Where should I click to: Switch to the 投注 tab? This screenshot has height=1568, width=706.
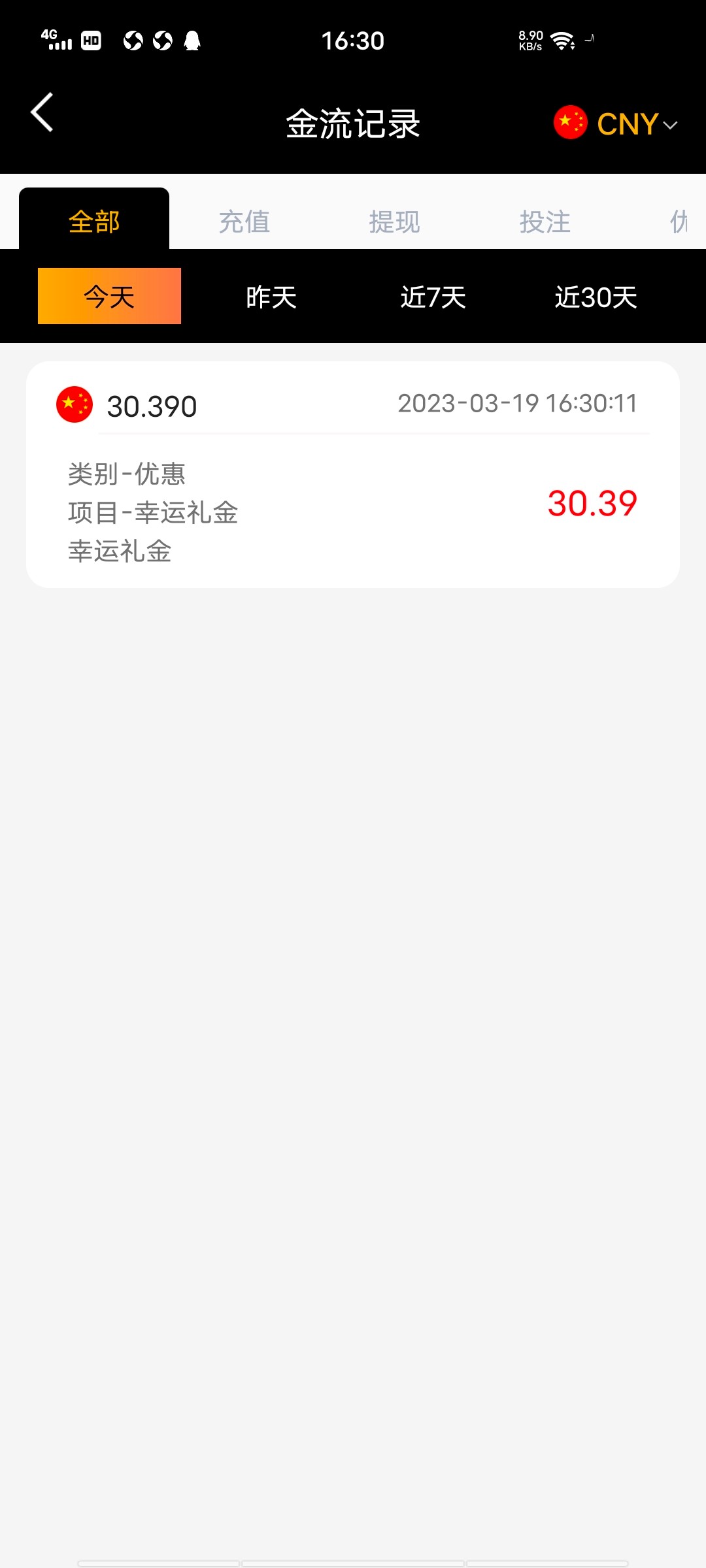click(x=545, y=221)
